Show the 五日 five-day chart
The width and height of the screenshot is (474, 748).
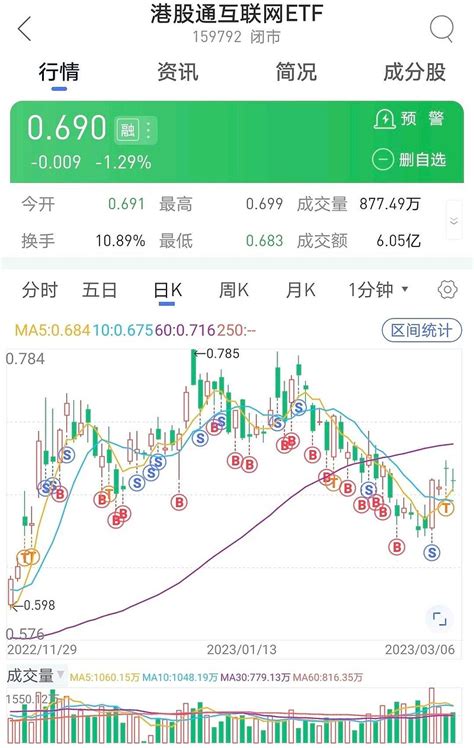point(99,290)
